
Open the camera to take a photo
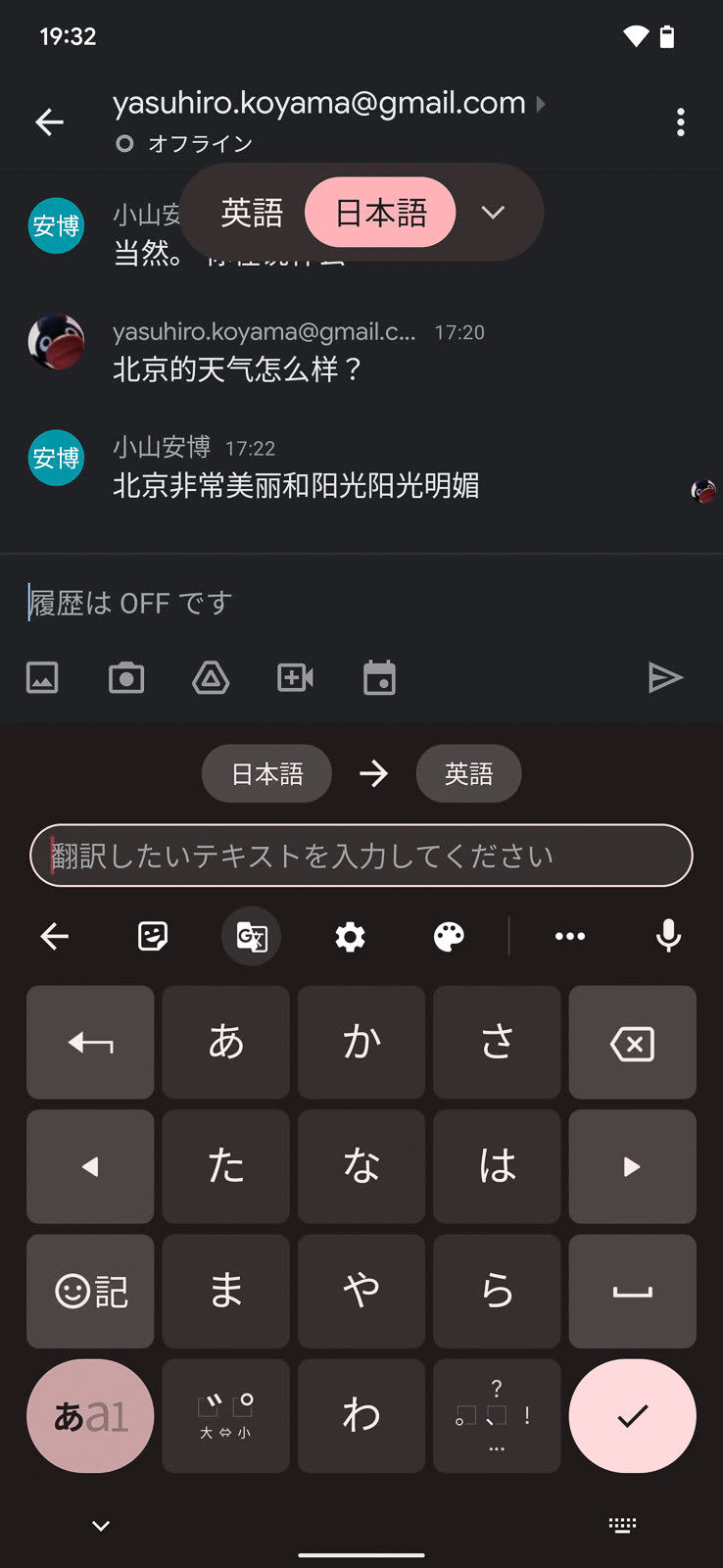tap(126, 678)
